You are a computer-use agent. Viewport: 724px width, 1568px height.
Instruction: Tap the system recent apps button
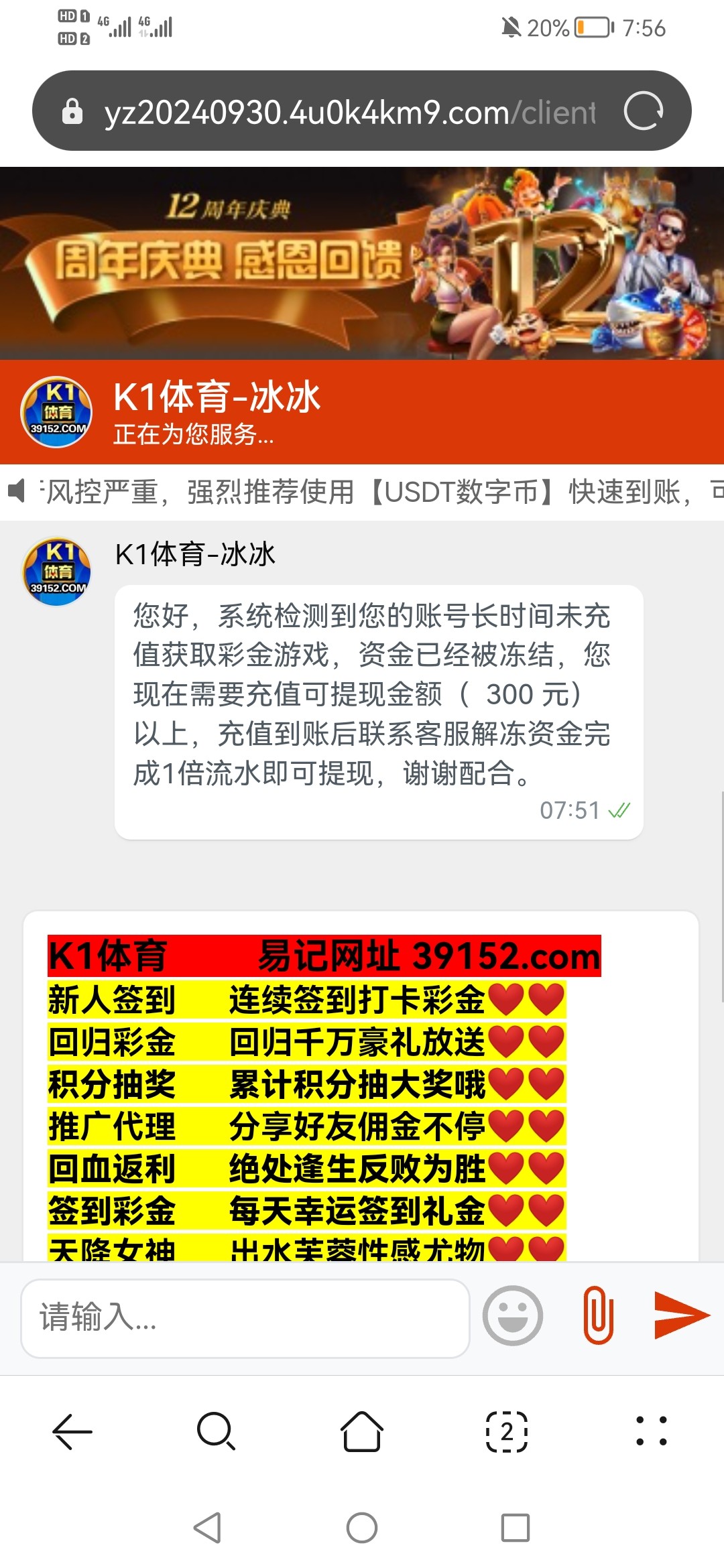click(515, 1528)
